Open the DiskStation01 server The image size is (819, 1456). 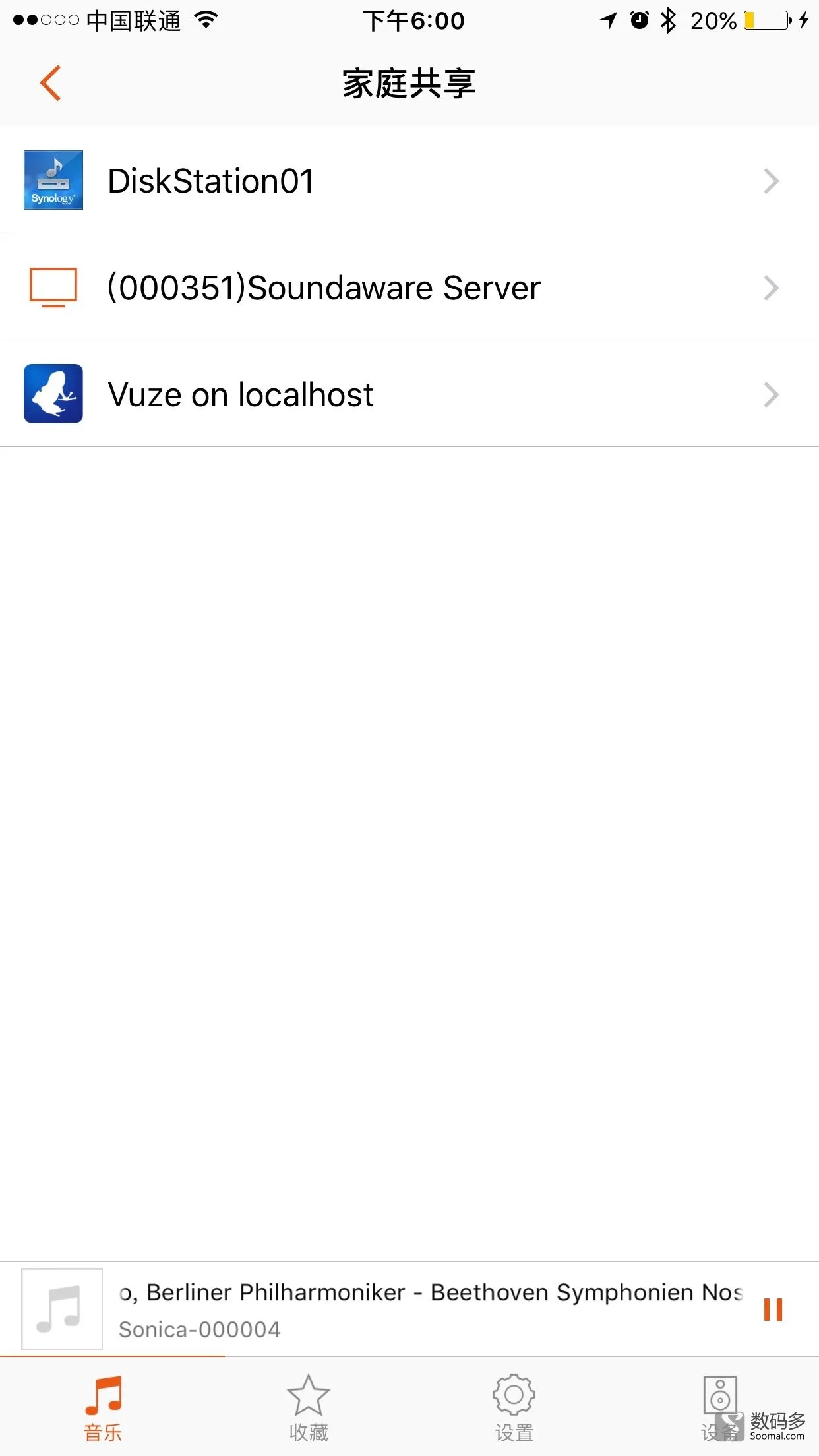pos(409,180)
